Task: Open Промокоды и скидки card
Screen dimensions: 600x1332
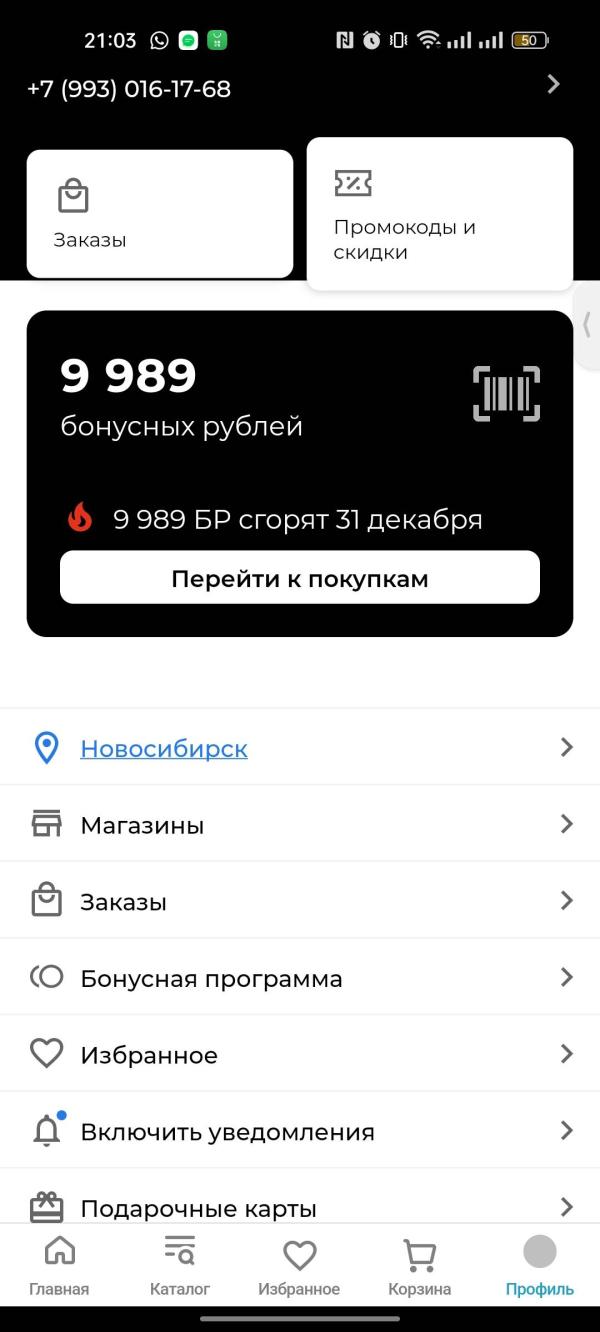Action: (440, 214)
